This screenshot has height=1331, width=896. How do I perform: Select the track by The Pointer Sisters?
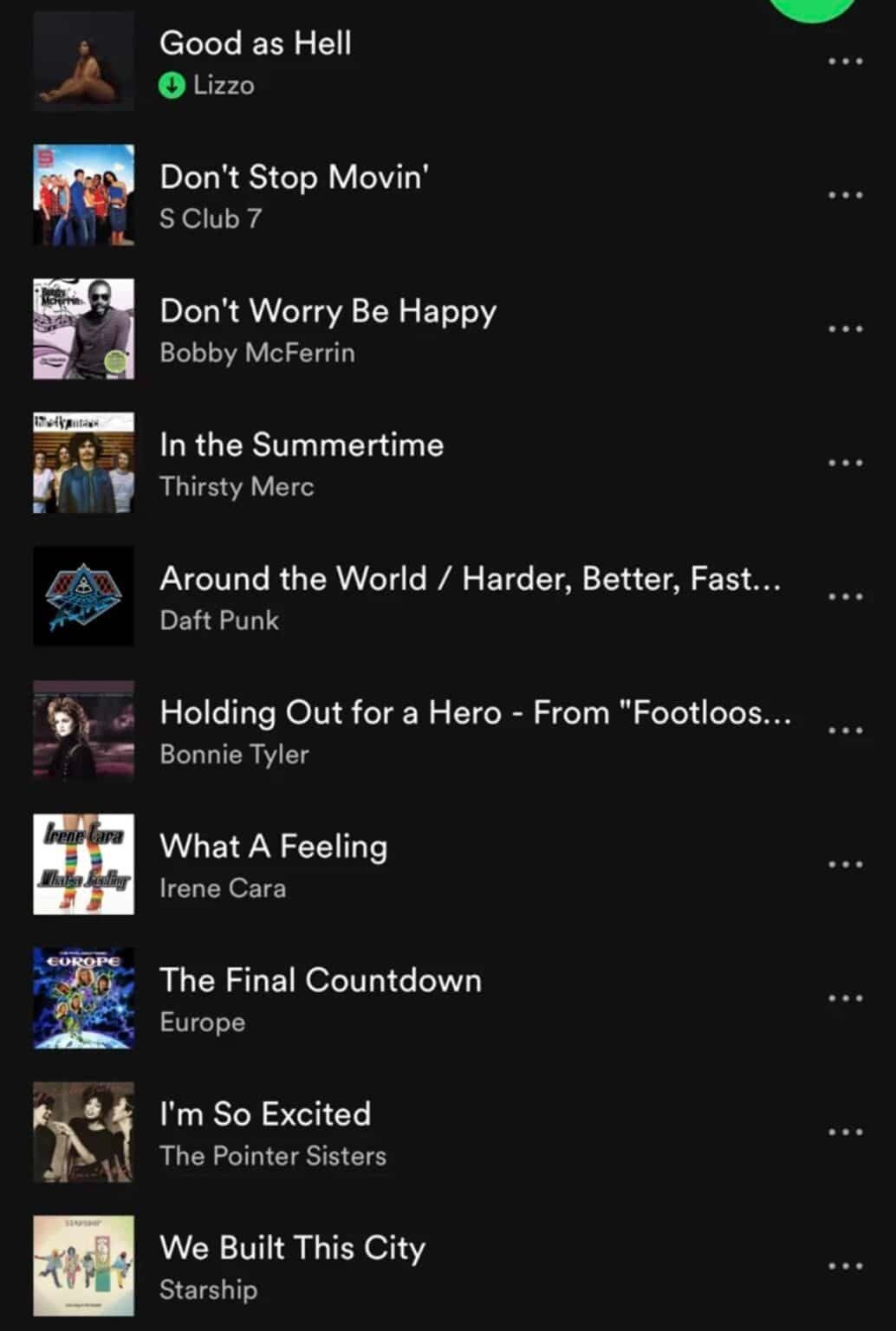click(x=273, y=1156)
